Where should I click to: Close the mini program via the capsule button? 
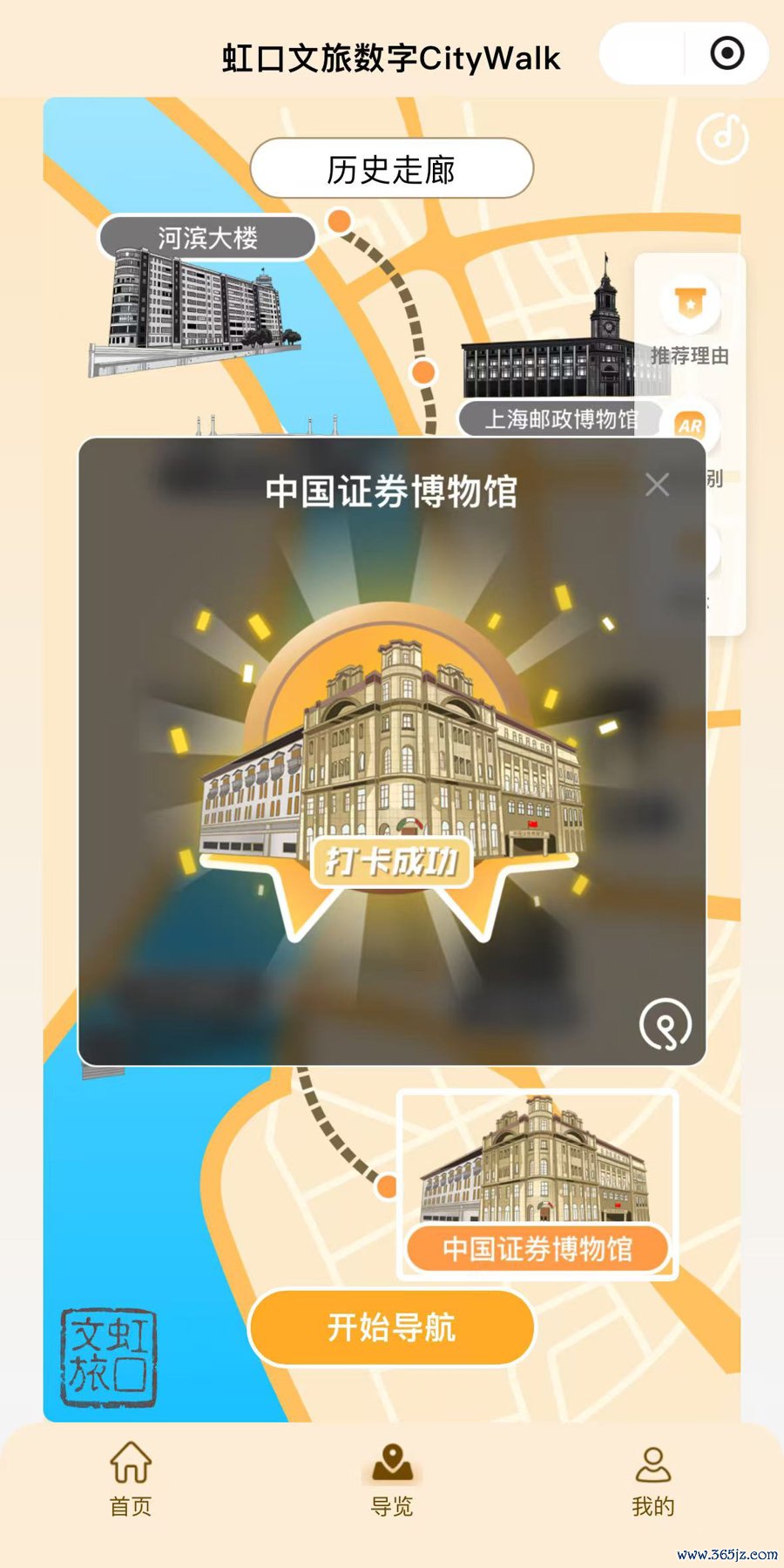coord(727,53)
